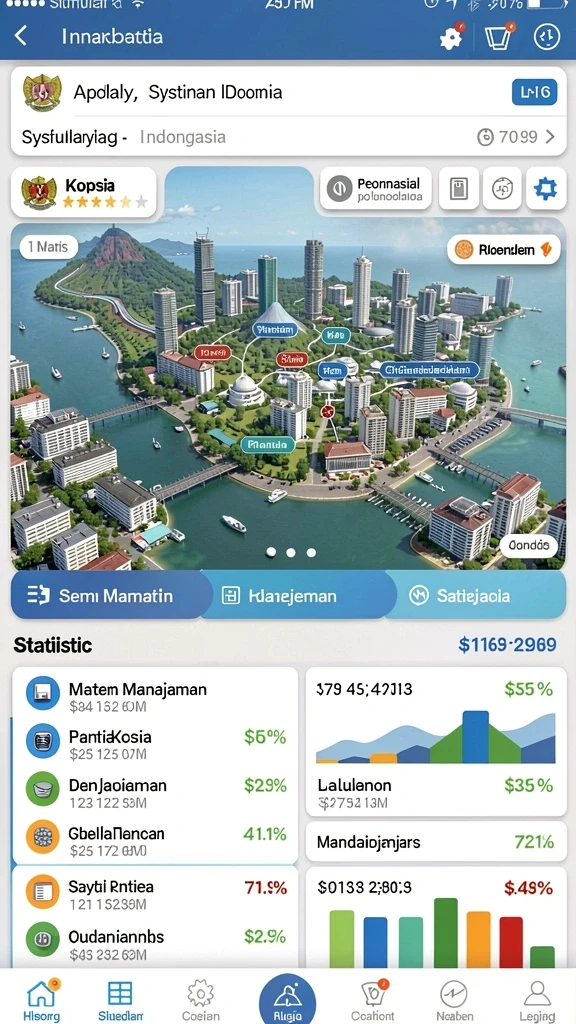
Task: Open blue gear settings above the map
Action: click(x=545, y=189)
